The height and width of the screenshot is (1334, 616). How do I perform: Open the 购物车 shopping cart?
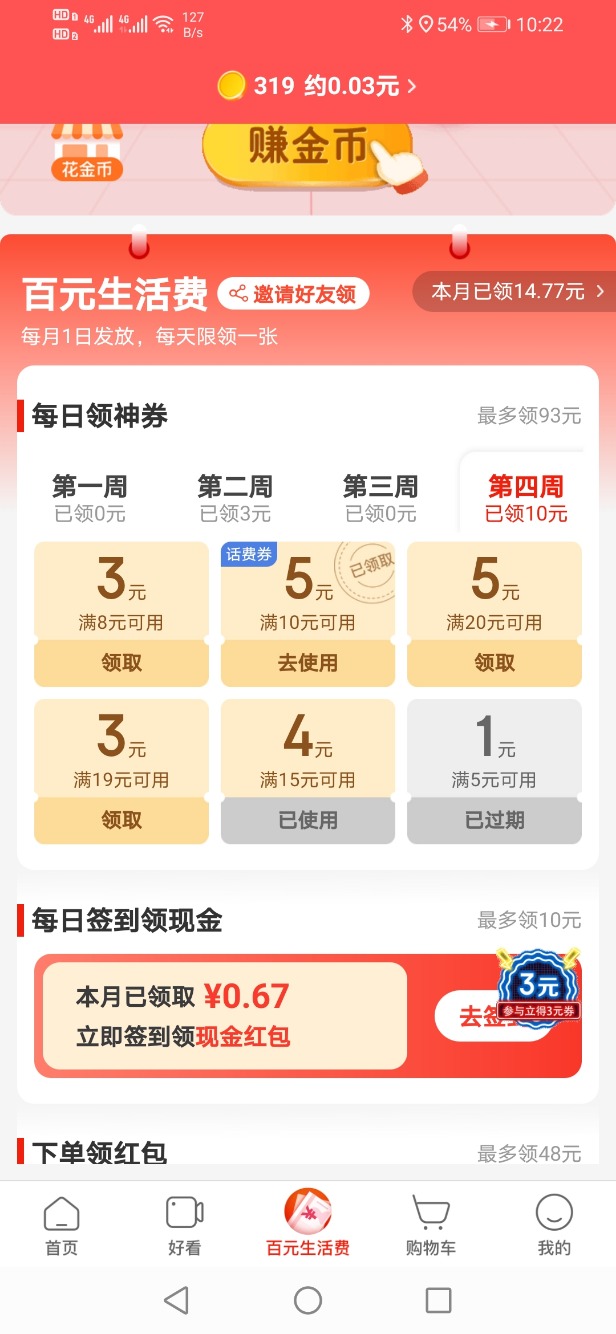[431, 1225]
